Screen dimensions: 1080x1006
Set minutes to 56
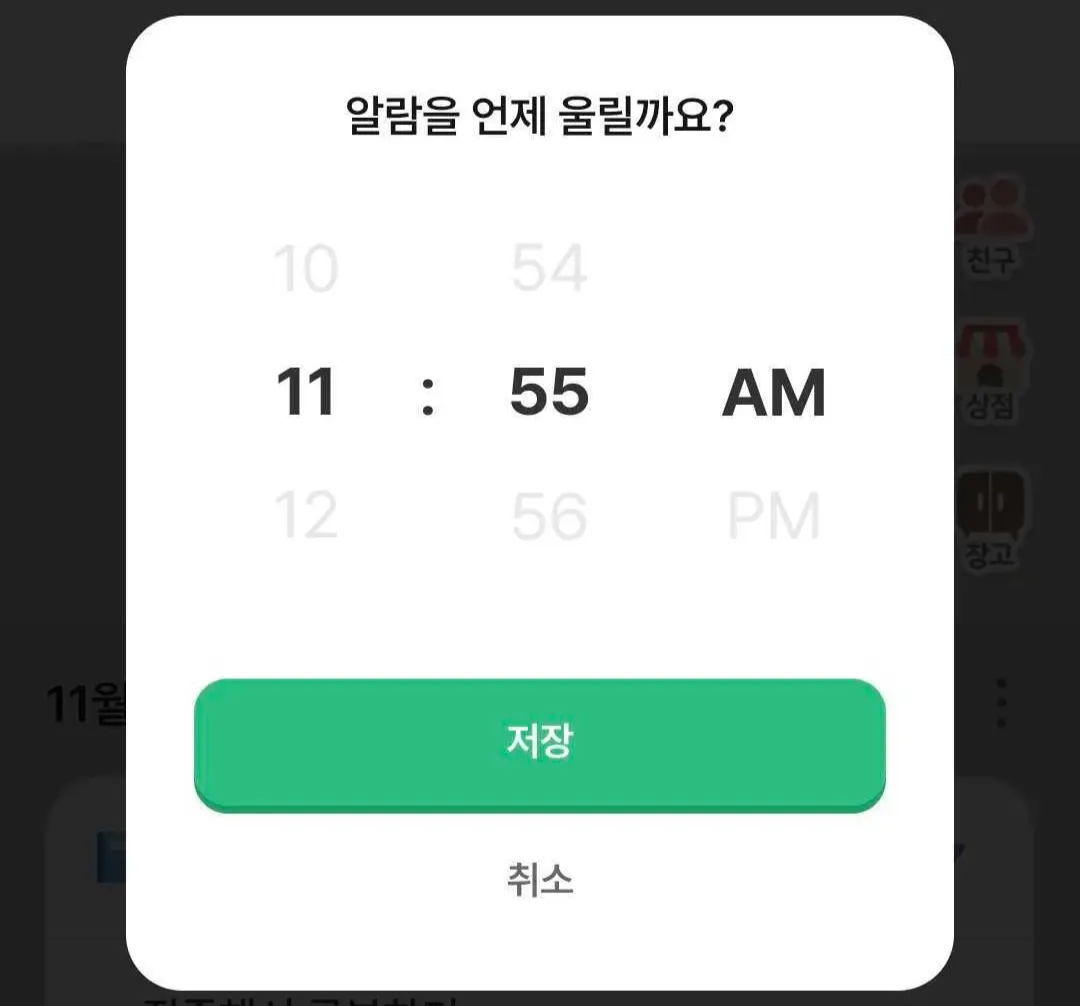click(x=549, y=516)
